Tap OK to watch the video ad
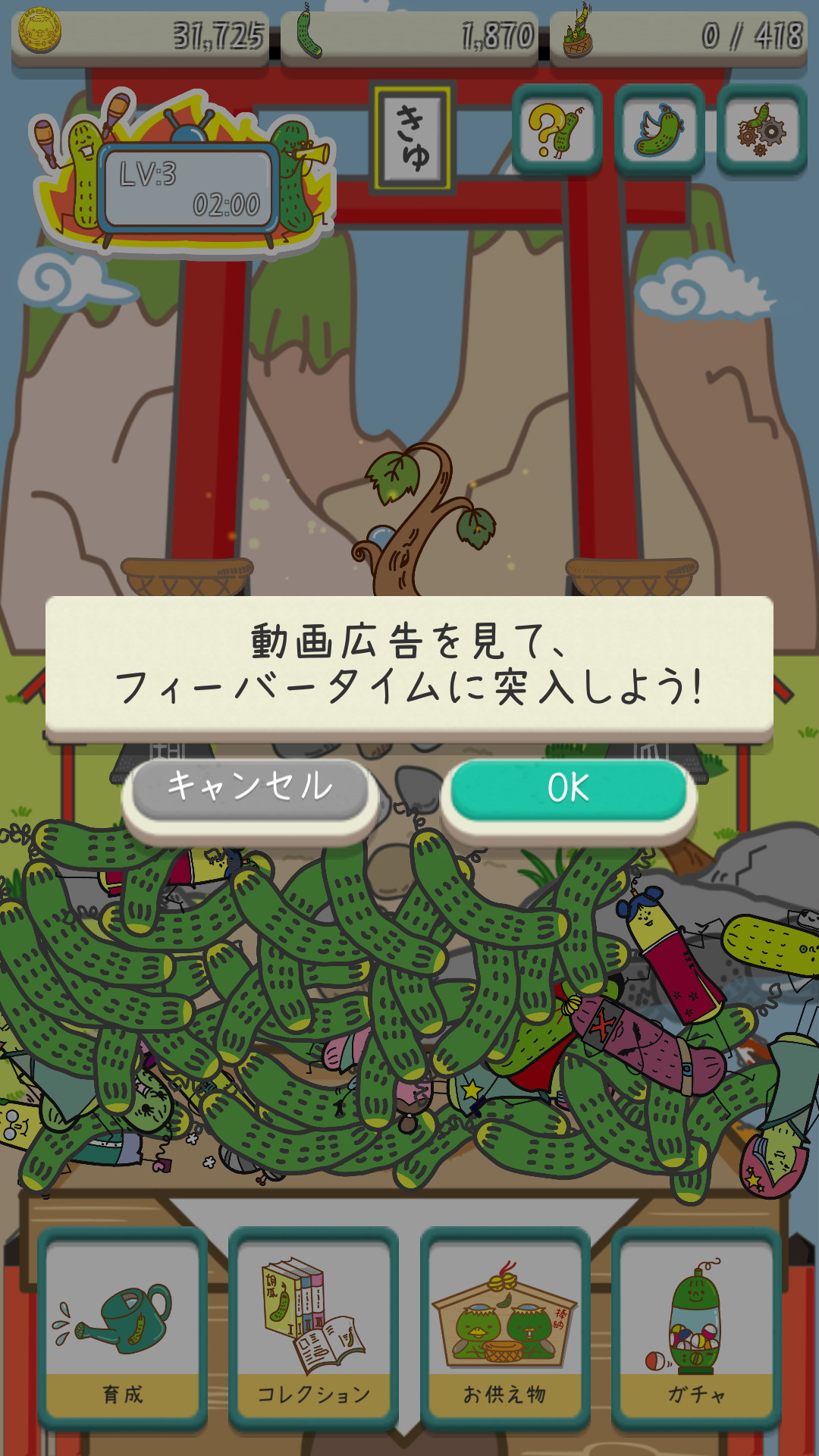 [x=569, y=789]
